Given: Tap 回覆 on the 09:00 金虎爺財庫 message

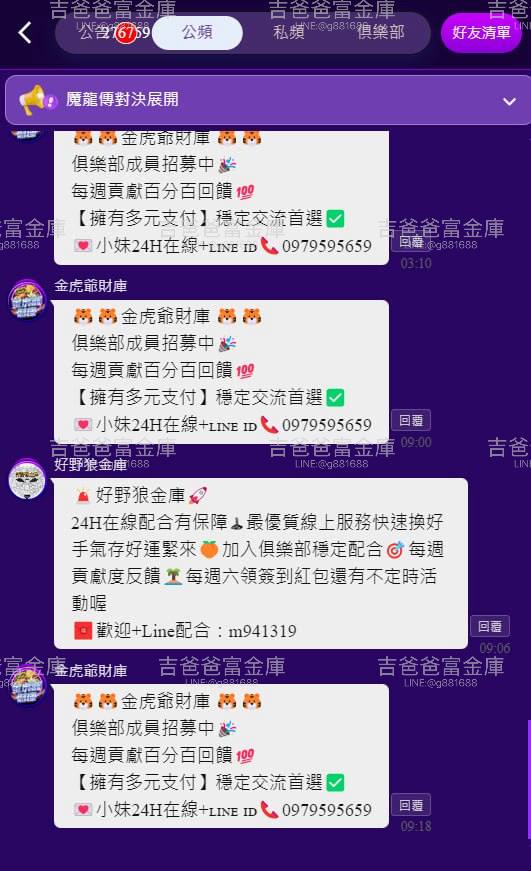Looking at the screenshot, I should point(411,421).
